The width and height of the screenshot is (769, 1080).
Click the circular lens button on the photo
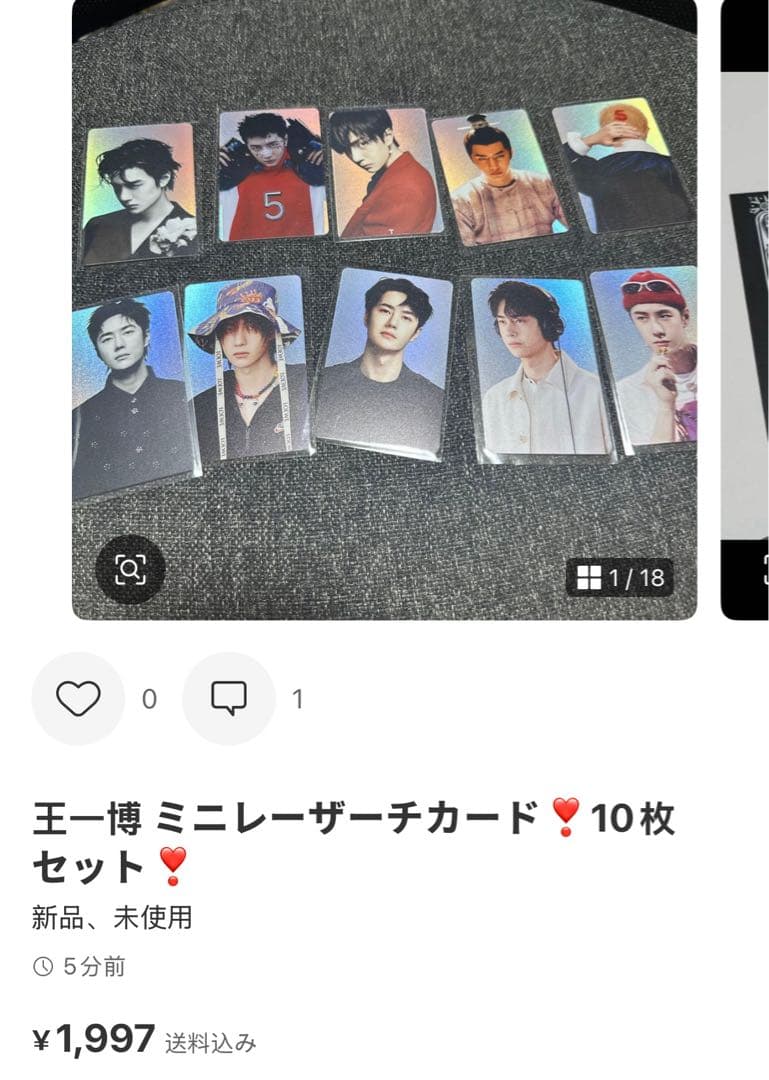point(131,568)
